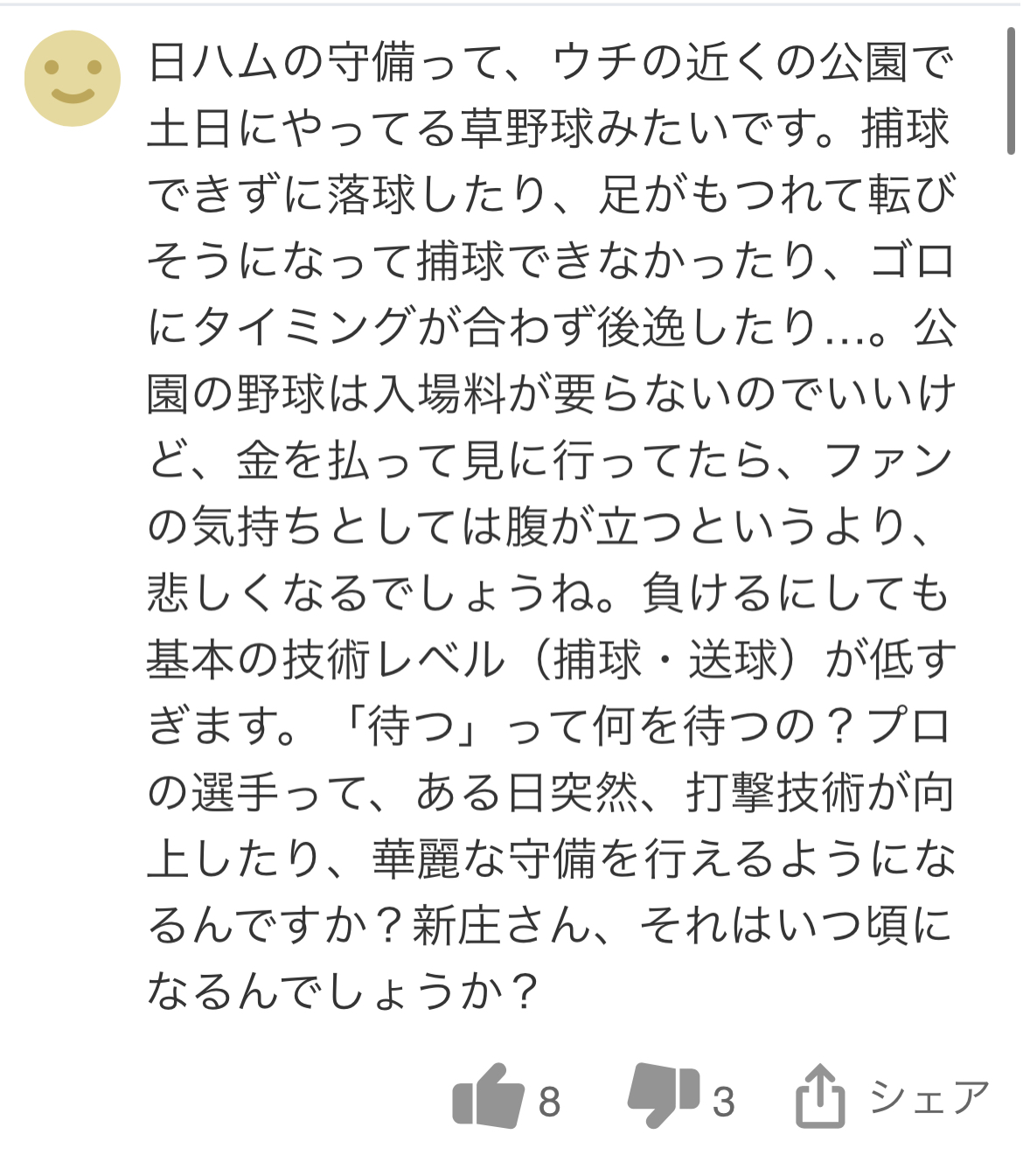The height and width of the screenshot is (1176, 1023).
Task: Open the commenter's smiley avatar profile
Action: pos(73,79)
